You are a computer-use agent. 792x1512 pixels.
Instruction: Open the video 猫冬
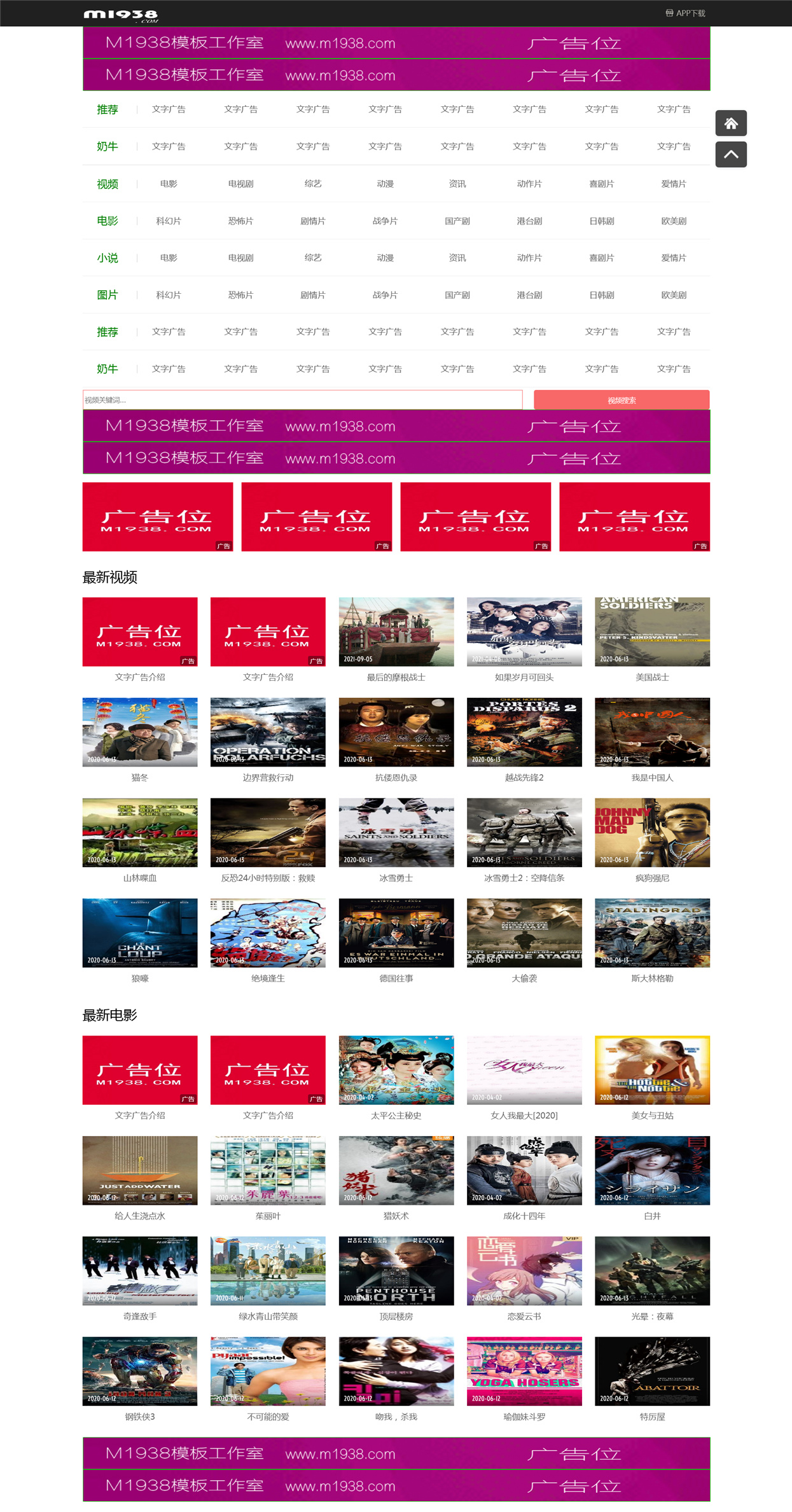coord(140,740)
